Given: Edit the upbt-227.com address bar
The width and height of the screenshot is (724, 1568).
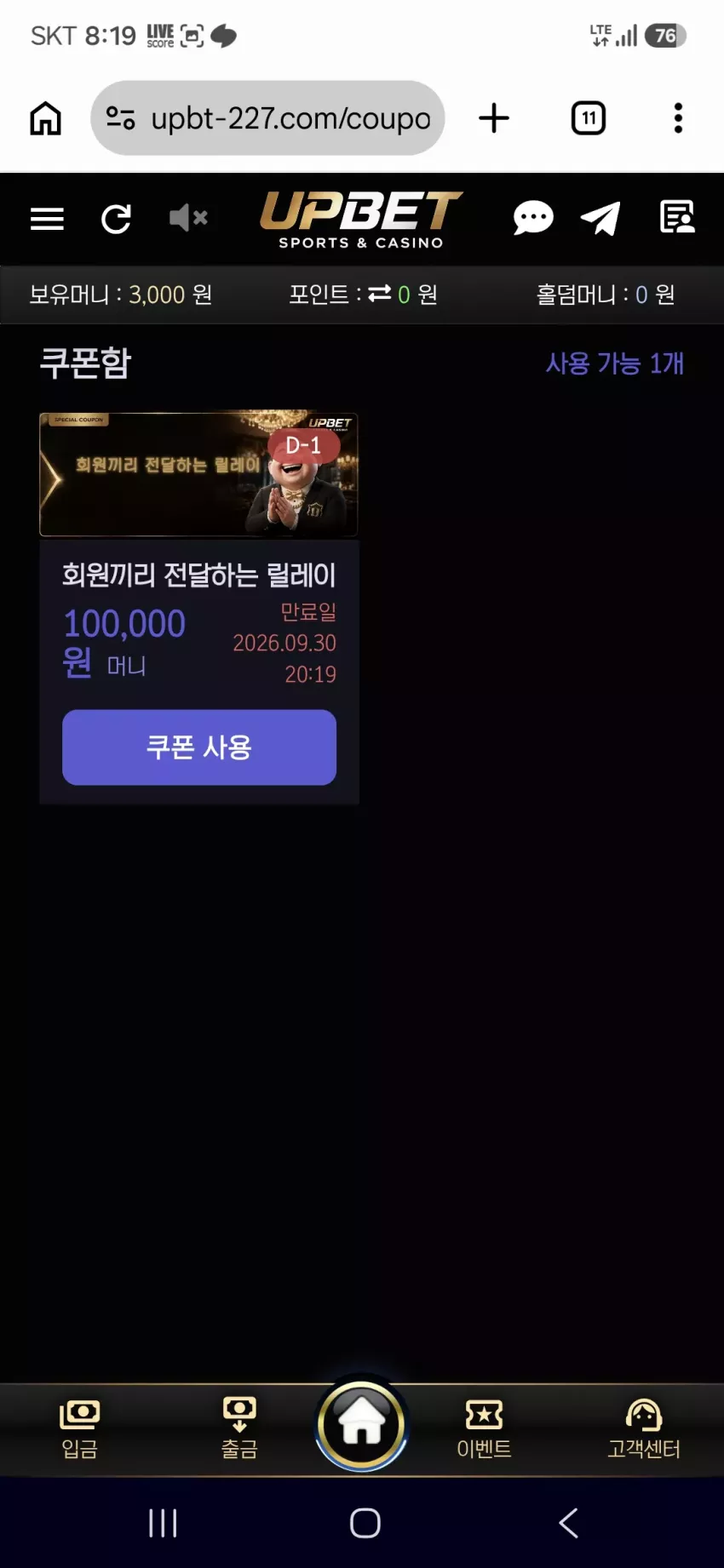Looking at the screenshot, I should coord(267,118).
